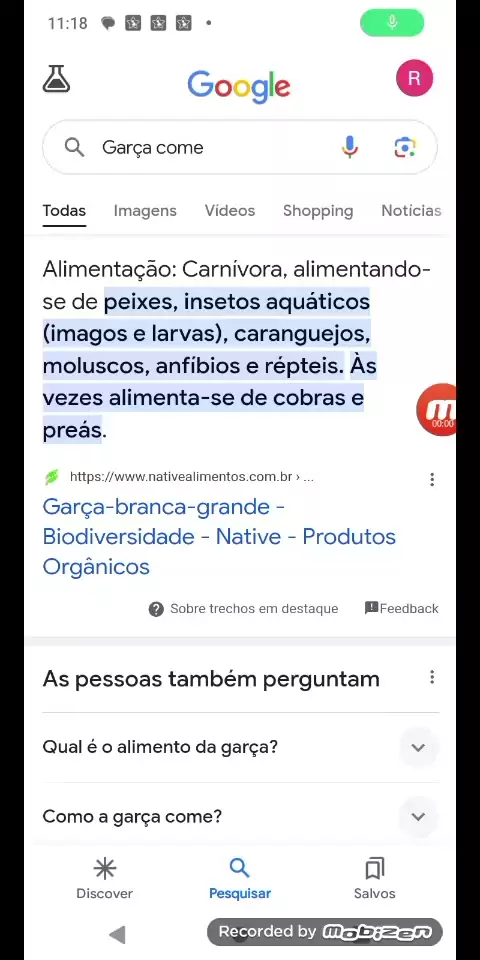Start voice search with the microphone
480x960 pixels.
click(350, 148)
